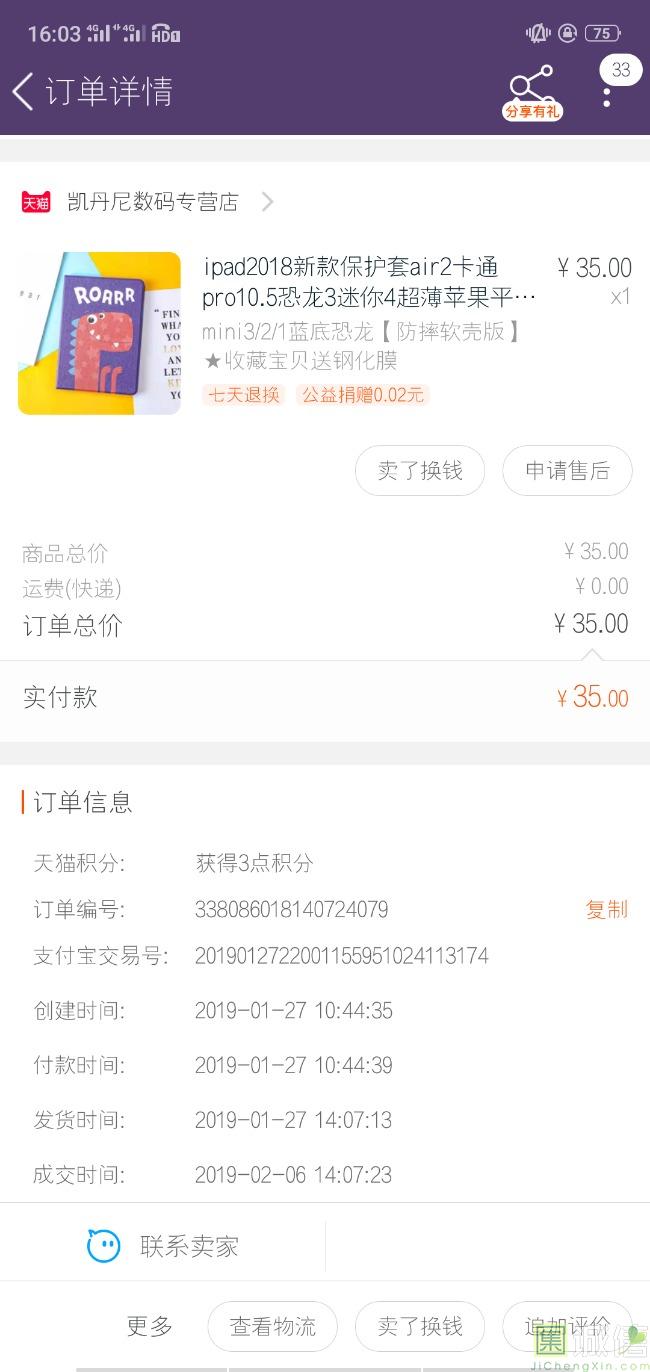Contact the seller via 联系卖家

(164, 1247)
